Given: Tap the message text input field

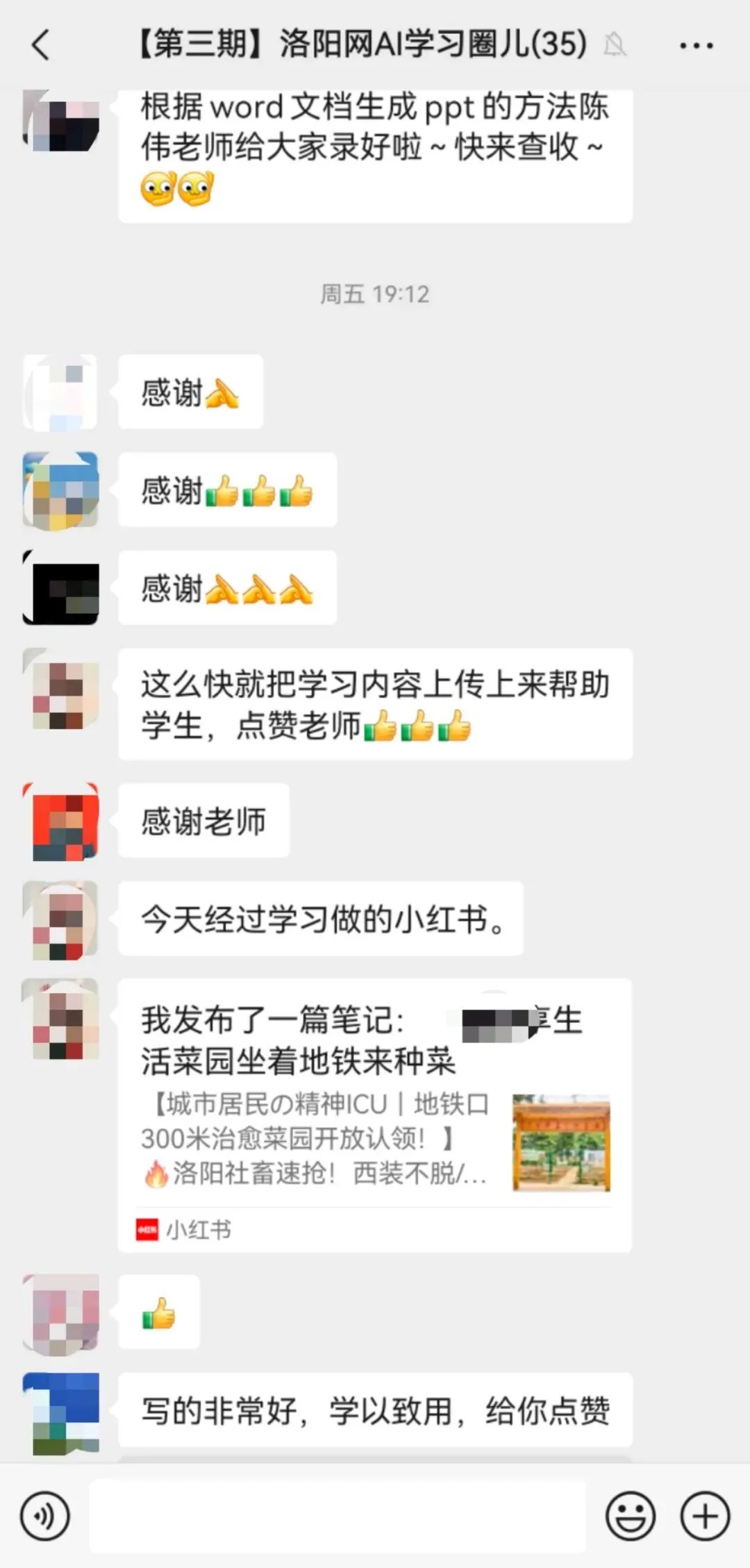Looking at the screenshot, I should [x=337, y=1516].
